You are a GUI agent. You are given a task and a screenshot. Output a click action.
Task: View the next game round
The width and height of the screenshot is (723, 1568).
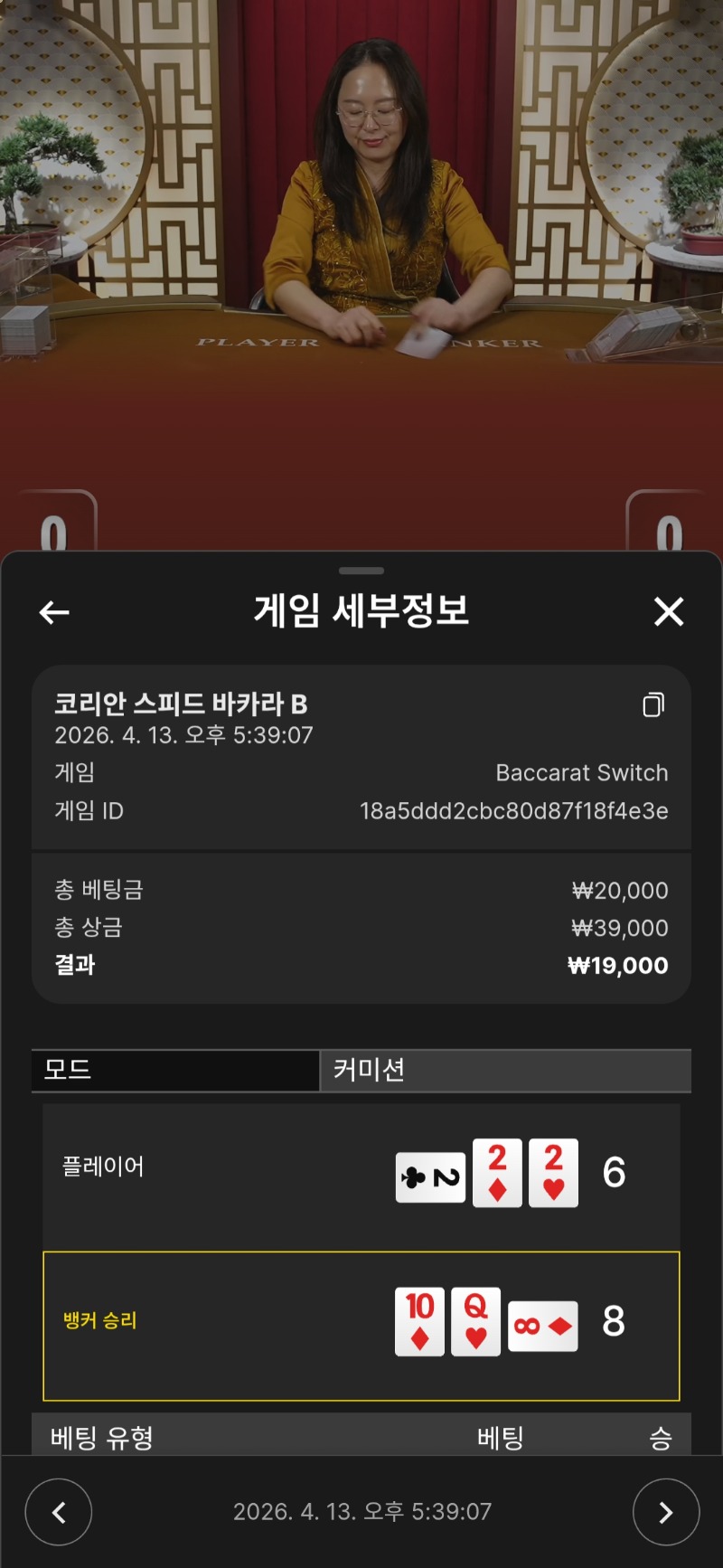[666, 1512]
